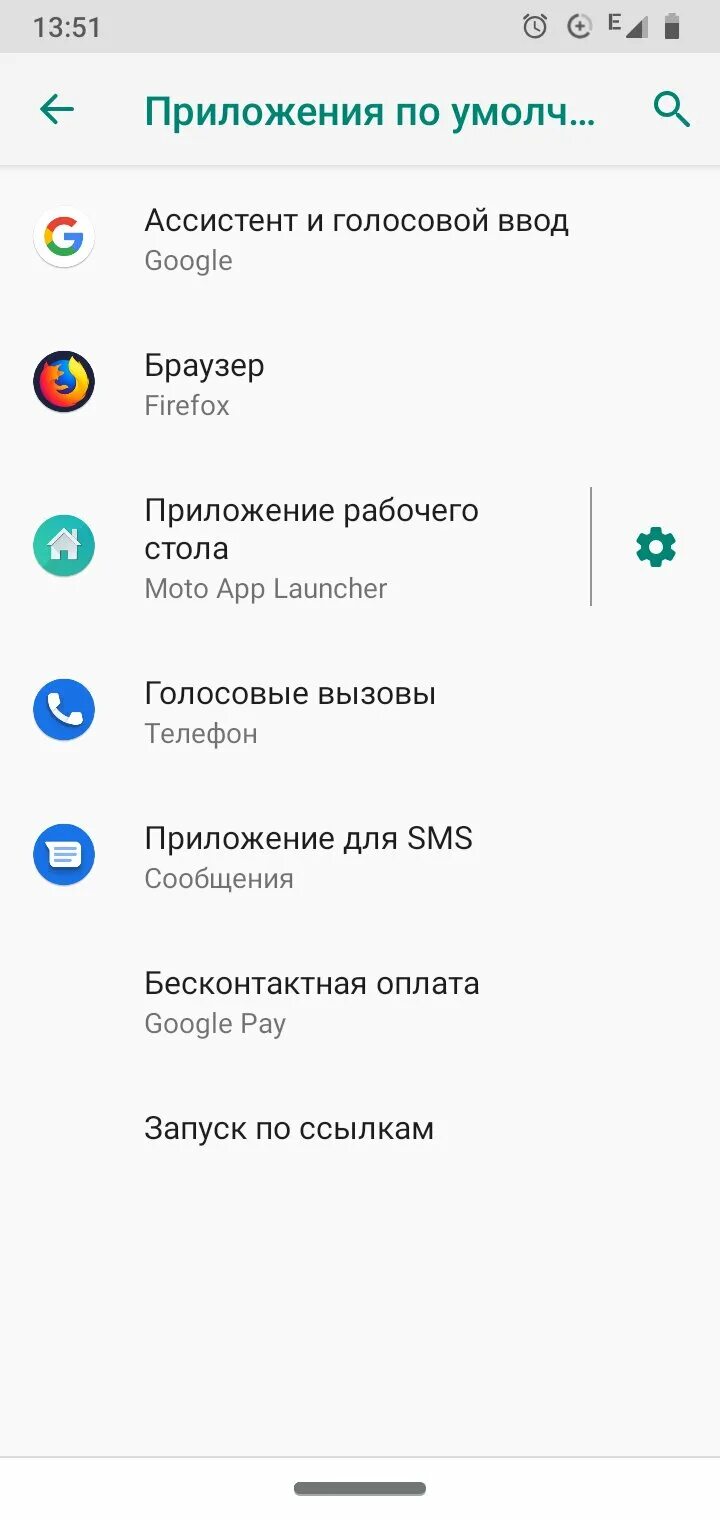Image resolution: width=720 pixels, height=1520 pixels.
Task: Select Приложение рабочего стола row
Action: 295,547
